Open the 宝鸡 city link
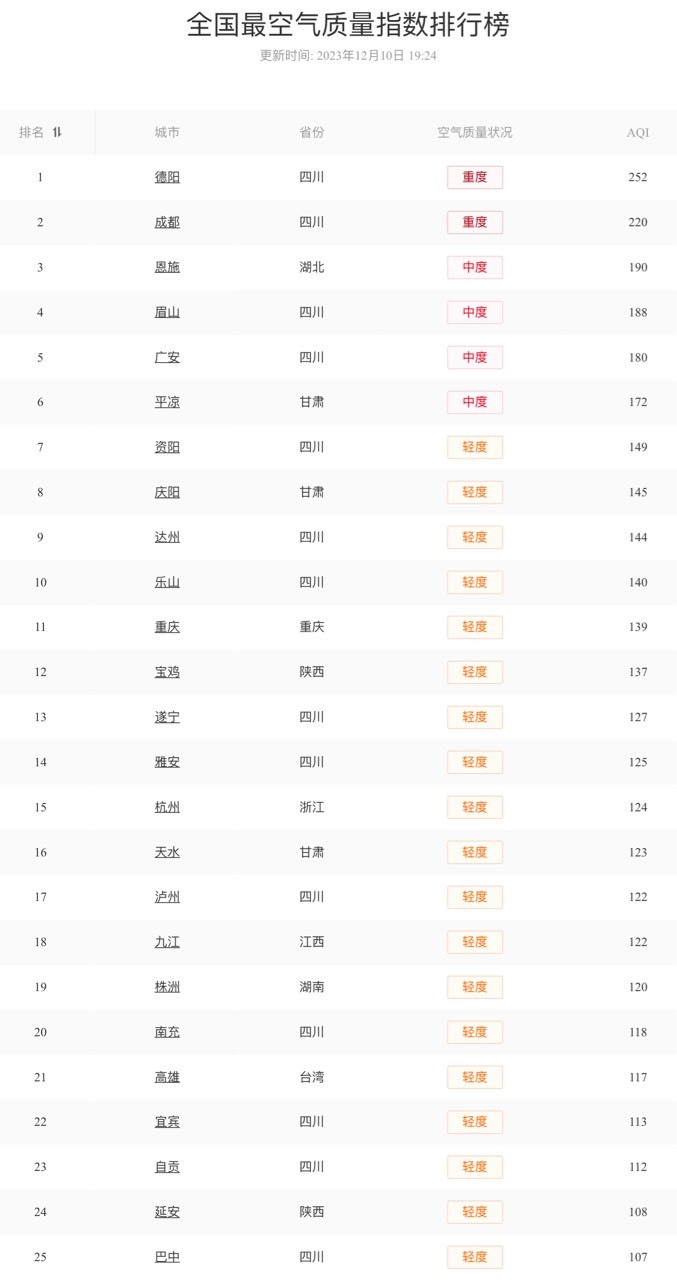Image resolution: width=677 pixels, height=1280 pixels. tap(167, 672)
